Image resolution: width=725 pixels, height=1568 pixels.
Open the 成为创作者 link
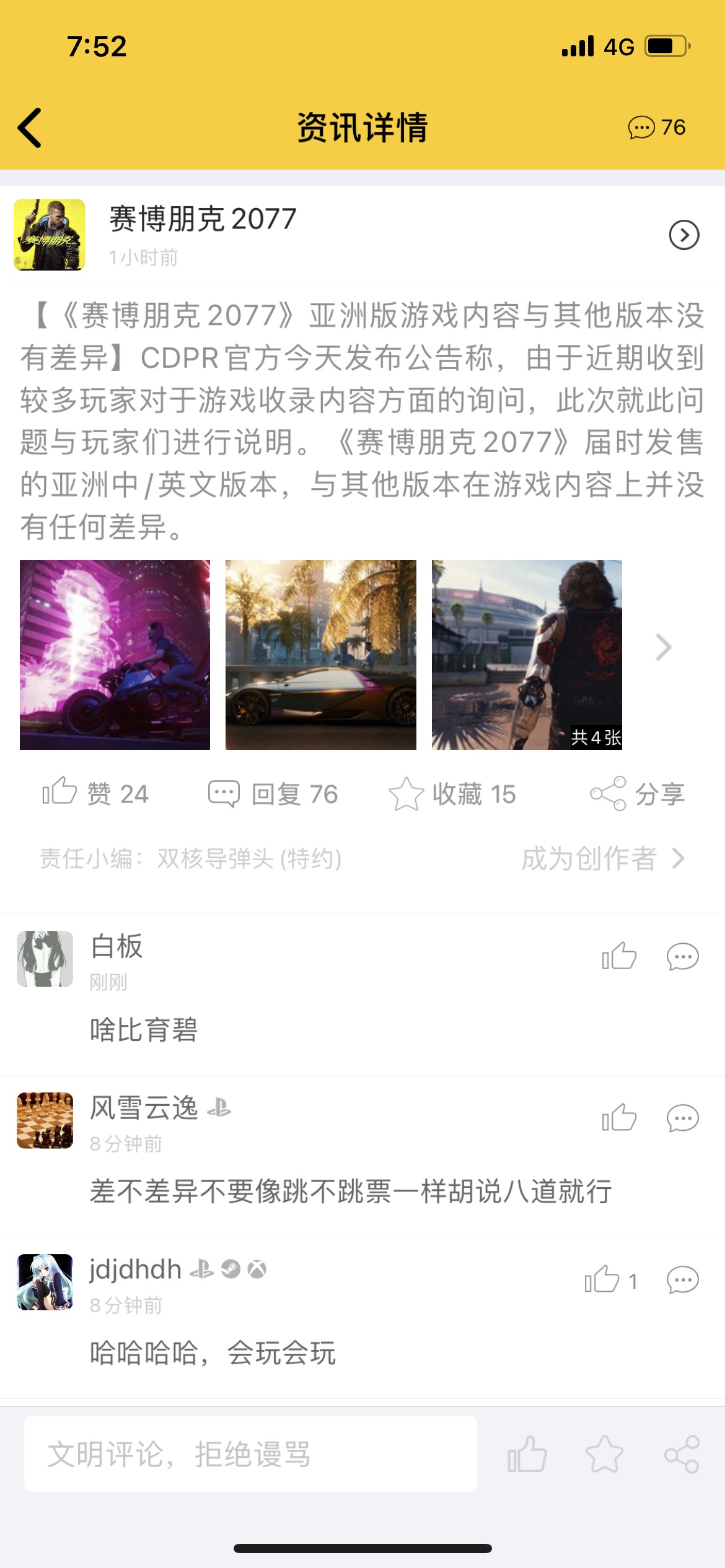click(x=602, y=858)
